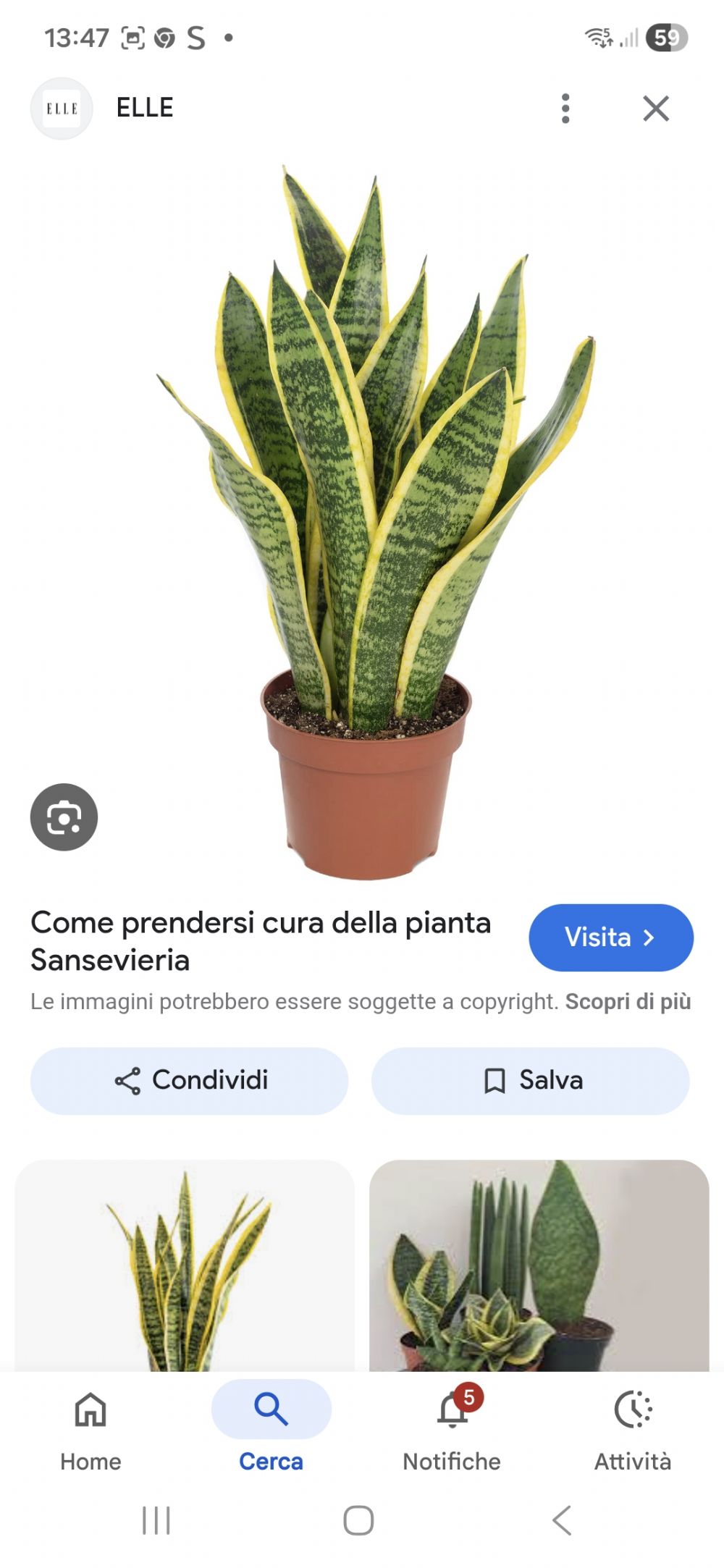Open the ELLE source header
This screenshot has height=1568, width=724.
(143, 108)
